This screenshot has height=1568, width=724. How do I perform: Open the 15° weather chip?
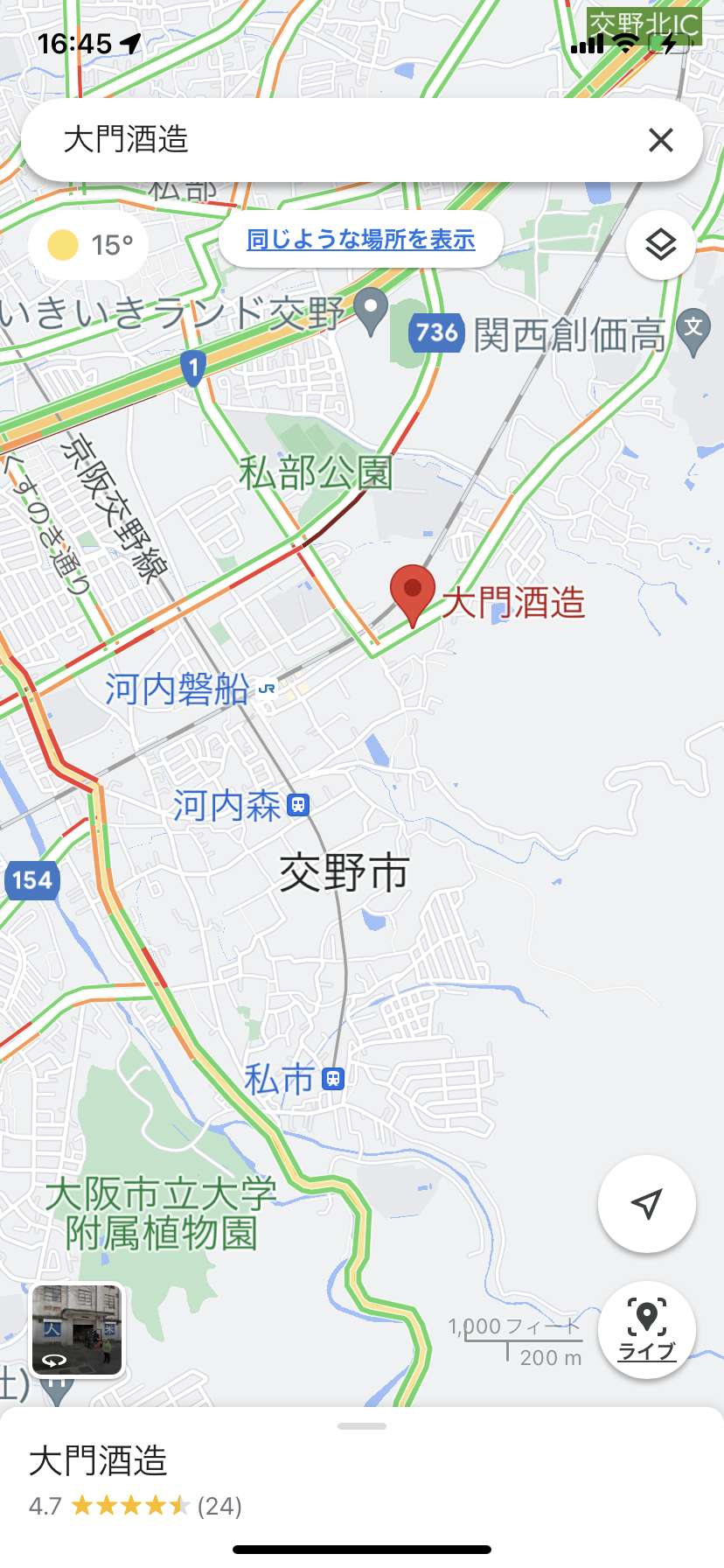point(89,245)
